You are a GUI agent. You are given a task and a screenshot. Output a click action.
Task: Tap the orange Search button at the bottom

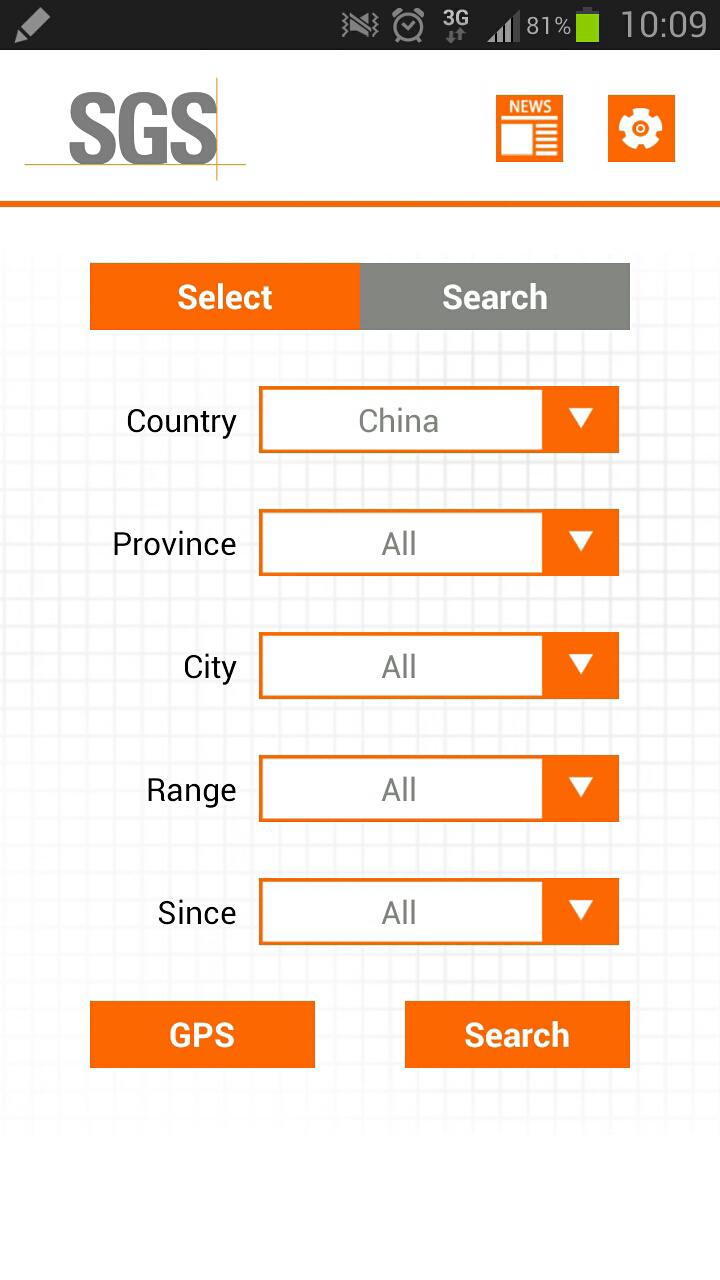pyautogui.click(x=517, y=1035)
